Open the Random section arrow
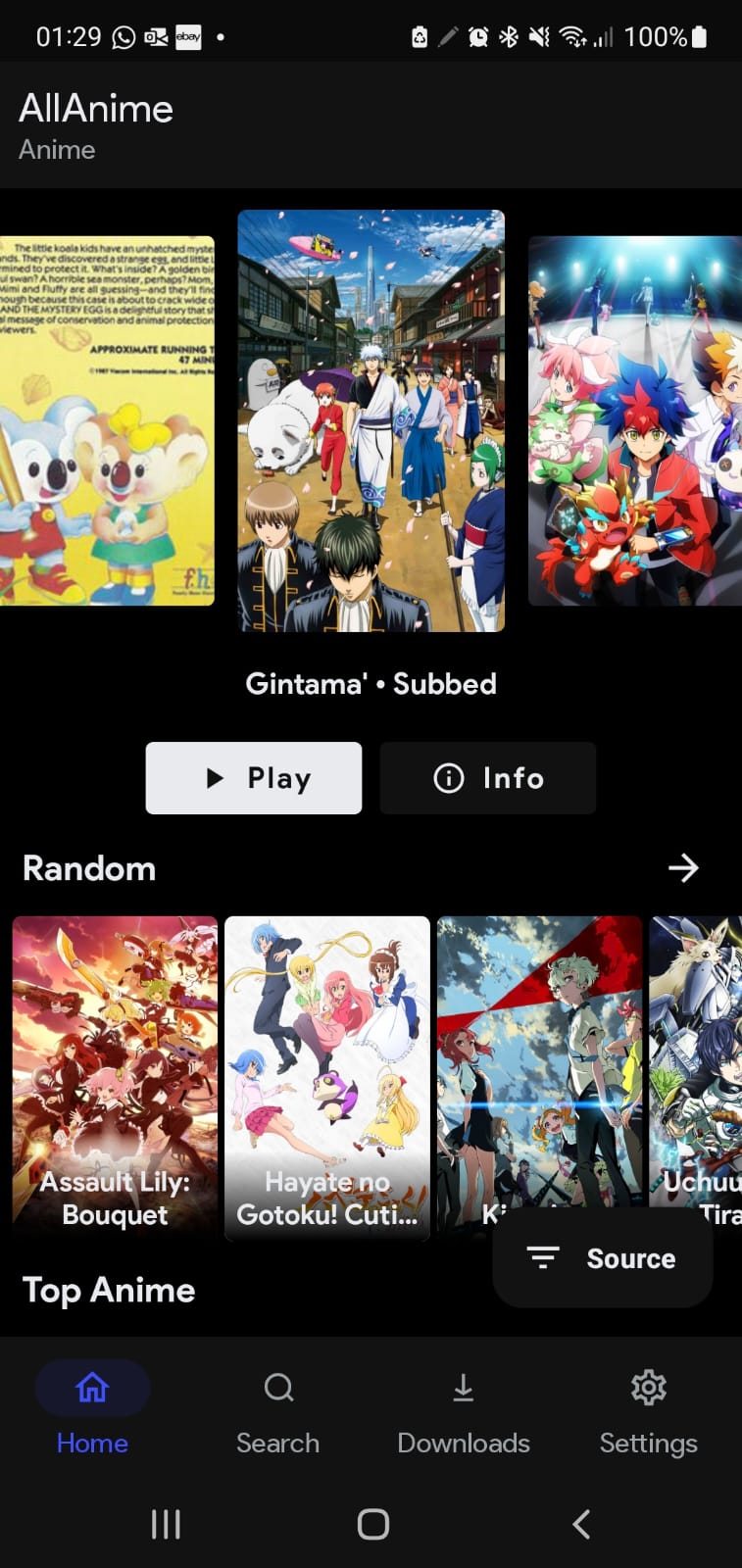Image resolution: width=742 pixels, height=1568 pixels. [x=683, y=867]
